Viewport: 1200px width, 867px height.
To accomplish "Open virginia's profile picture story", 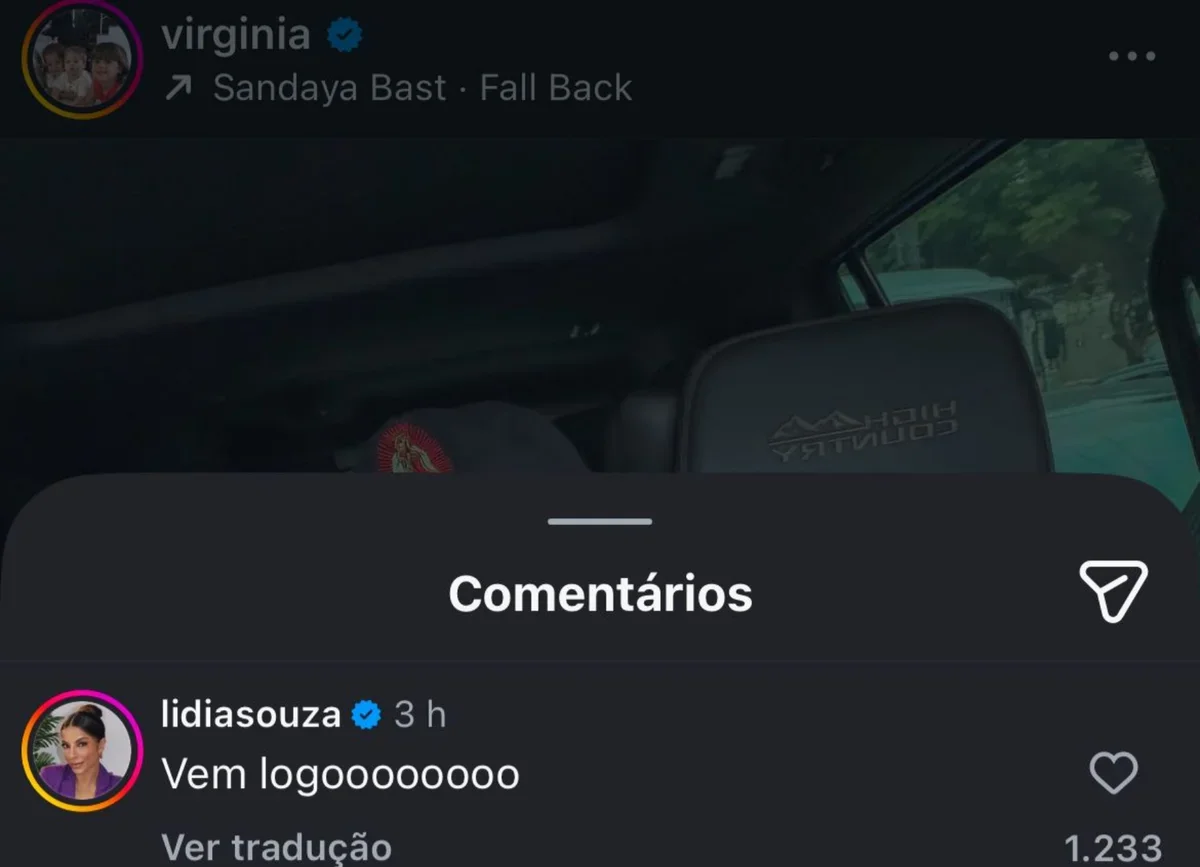I will [x=82, y=61].
